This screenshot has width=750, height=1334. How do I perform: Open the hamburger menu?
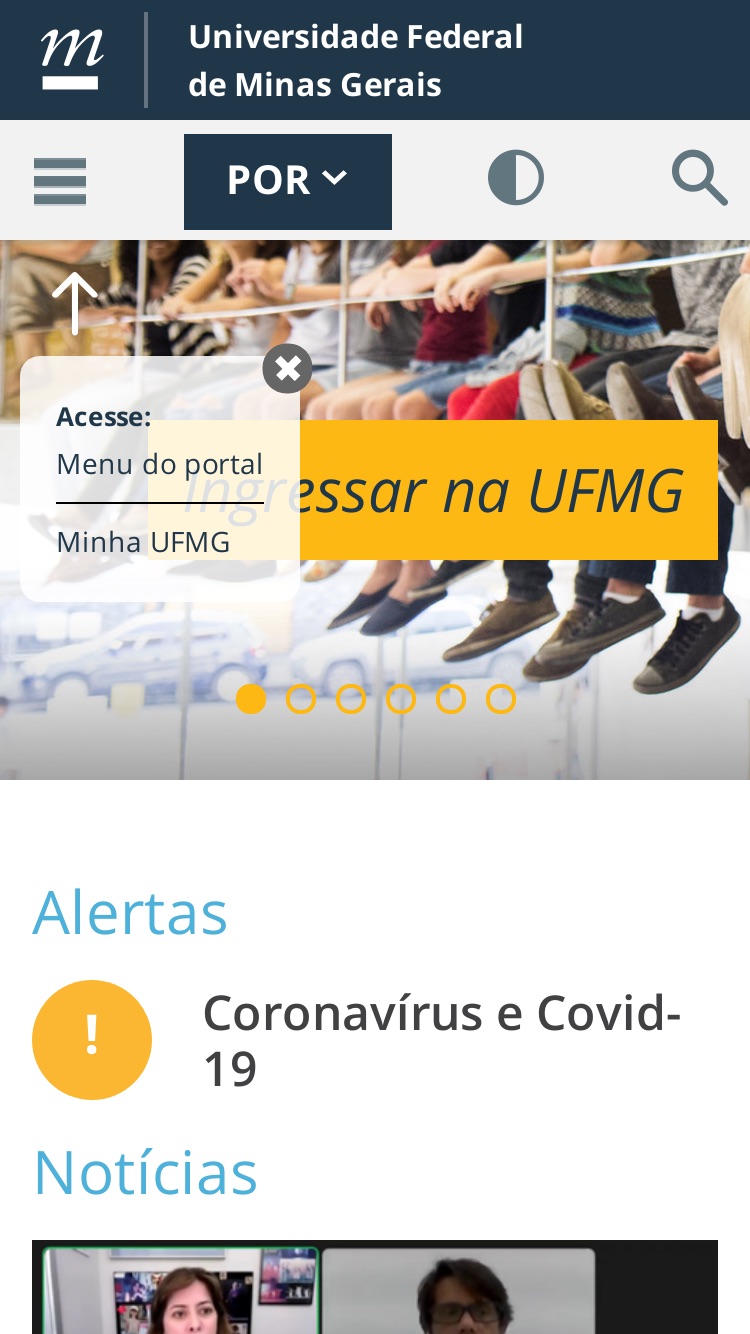[60, 181]
